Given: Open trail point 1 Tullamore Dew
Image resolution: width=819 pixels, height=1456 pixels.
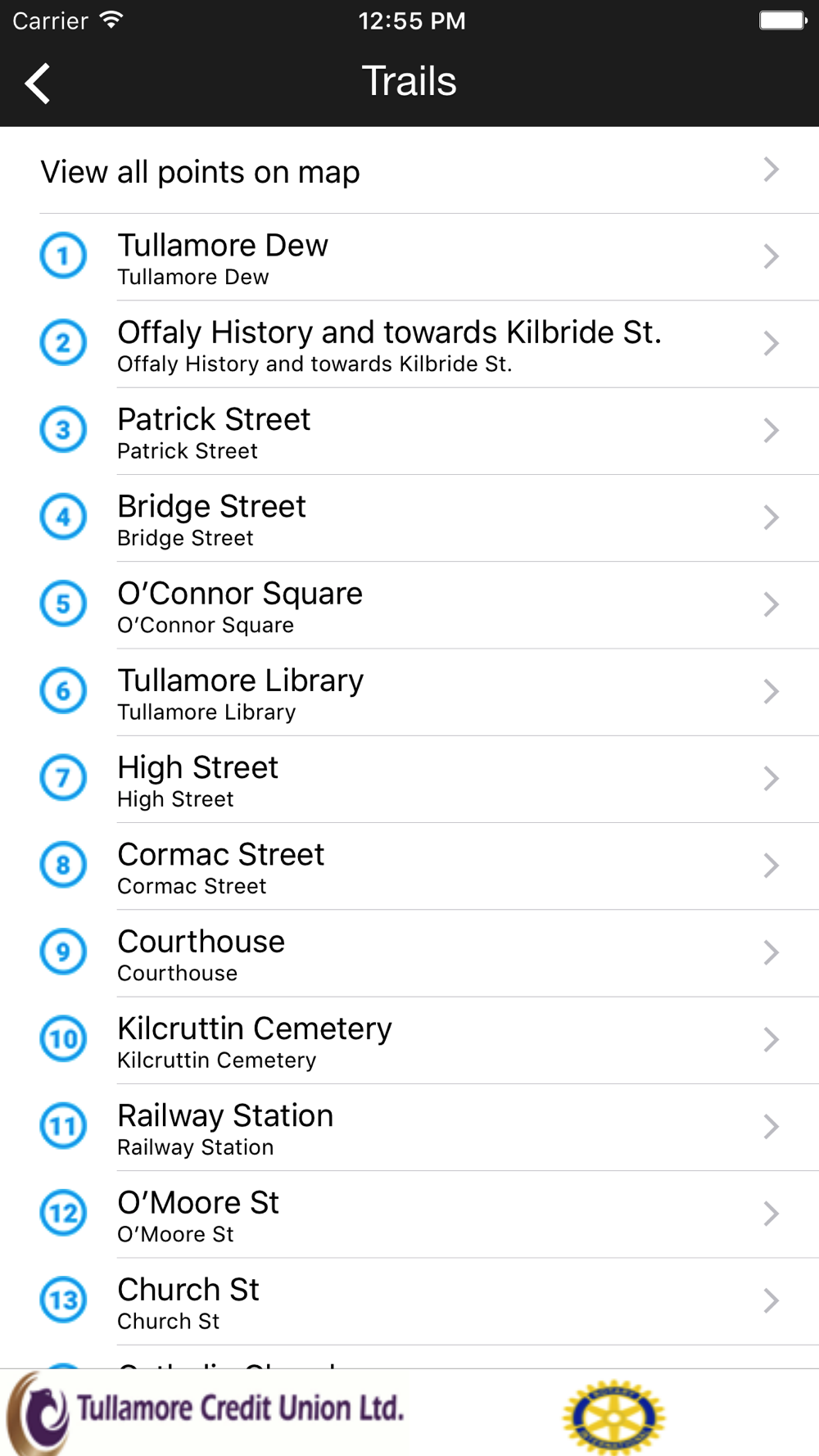Looking at the screenshot, I should coord(409,257).
